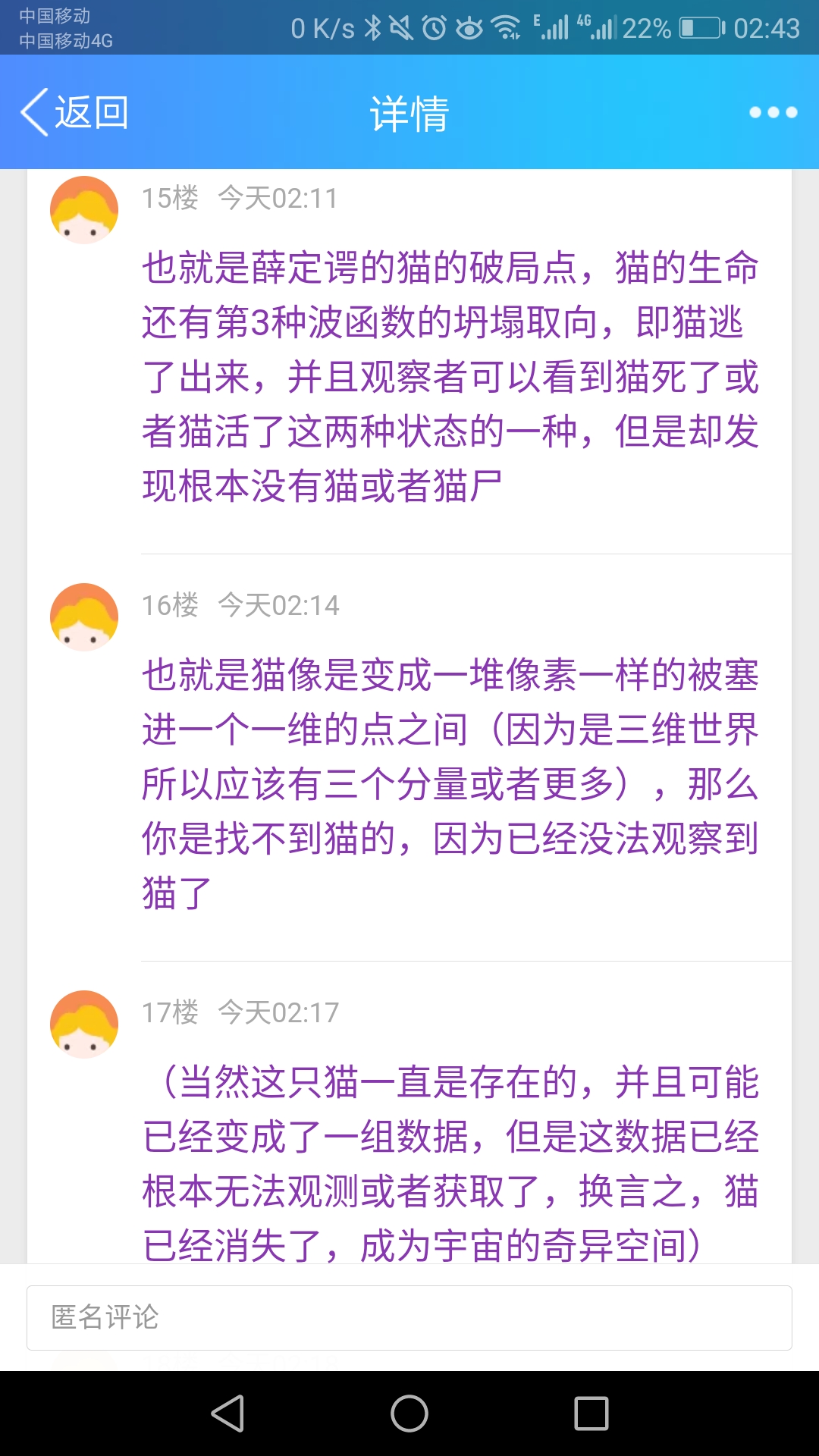Image resolution: width=819 pixels, height=1456 pixels.
Task: Open the system recent apps view
Action: tap(591, 1414)
